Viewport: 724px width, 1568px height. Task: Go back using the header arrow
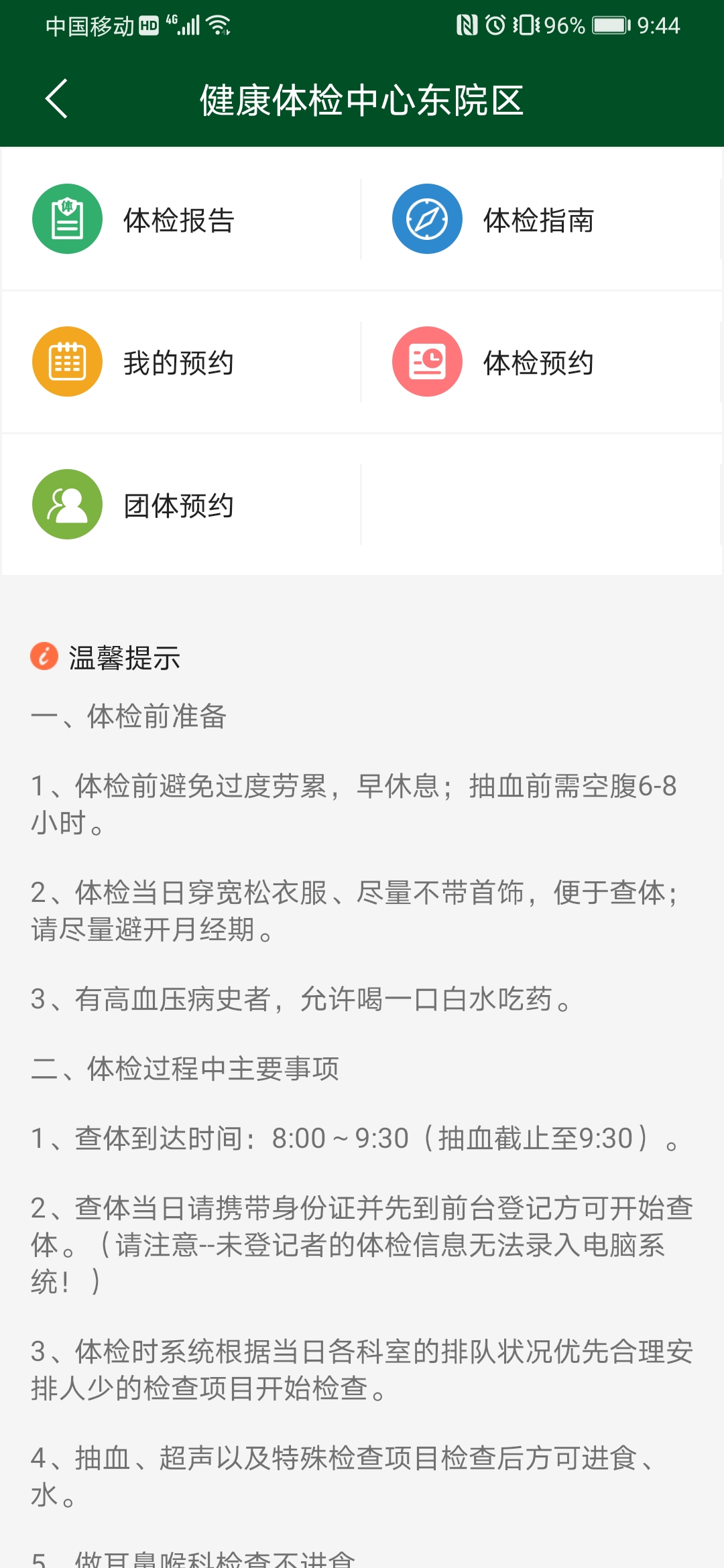[57, 99]
